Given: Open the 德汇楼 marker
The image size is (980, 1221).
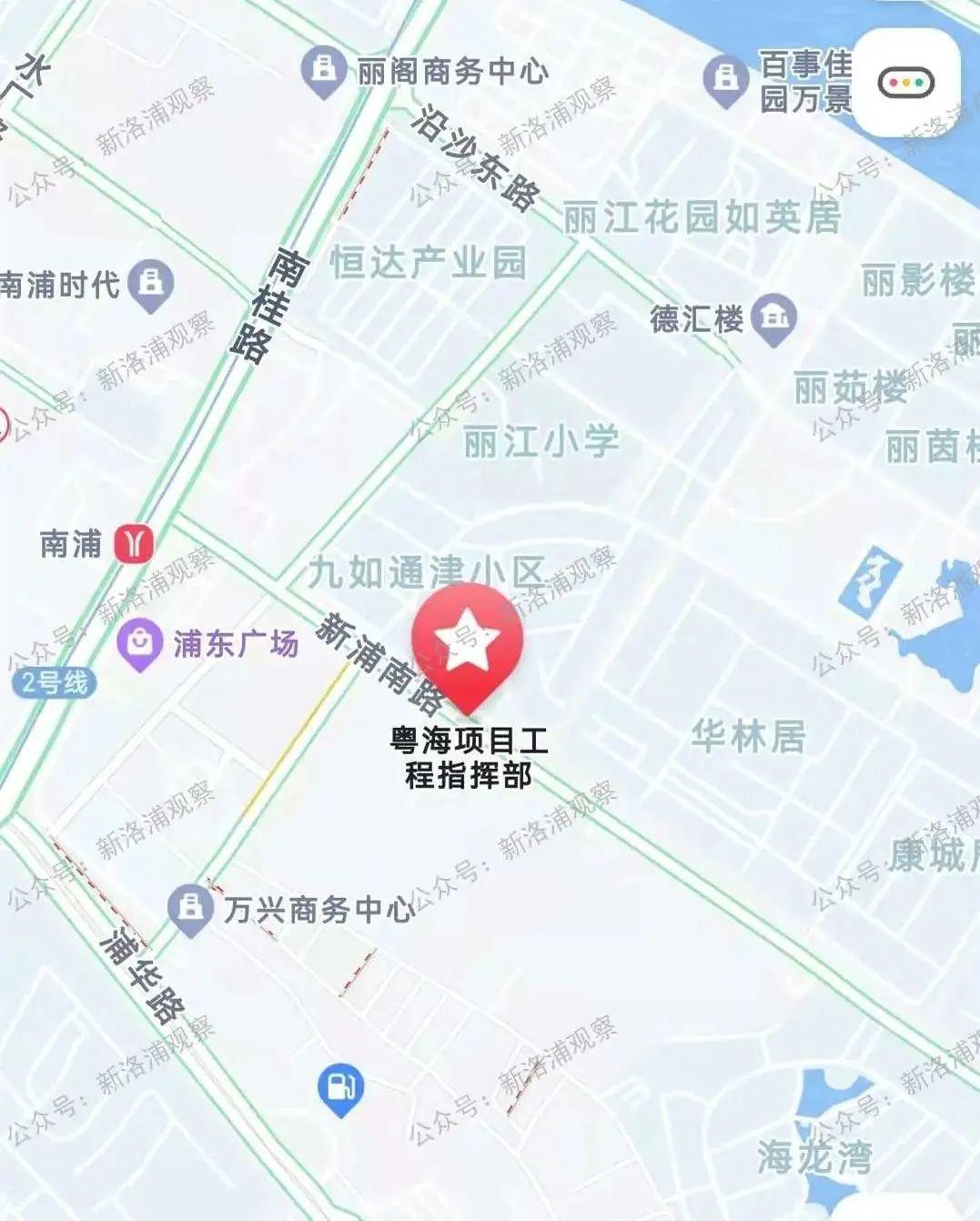Looking at the screenshot, I should [x=774, y=318].
